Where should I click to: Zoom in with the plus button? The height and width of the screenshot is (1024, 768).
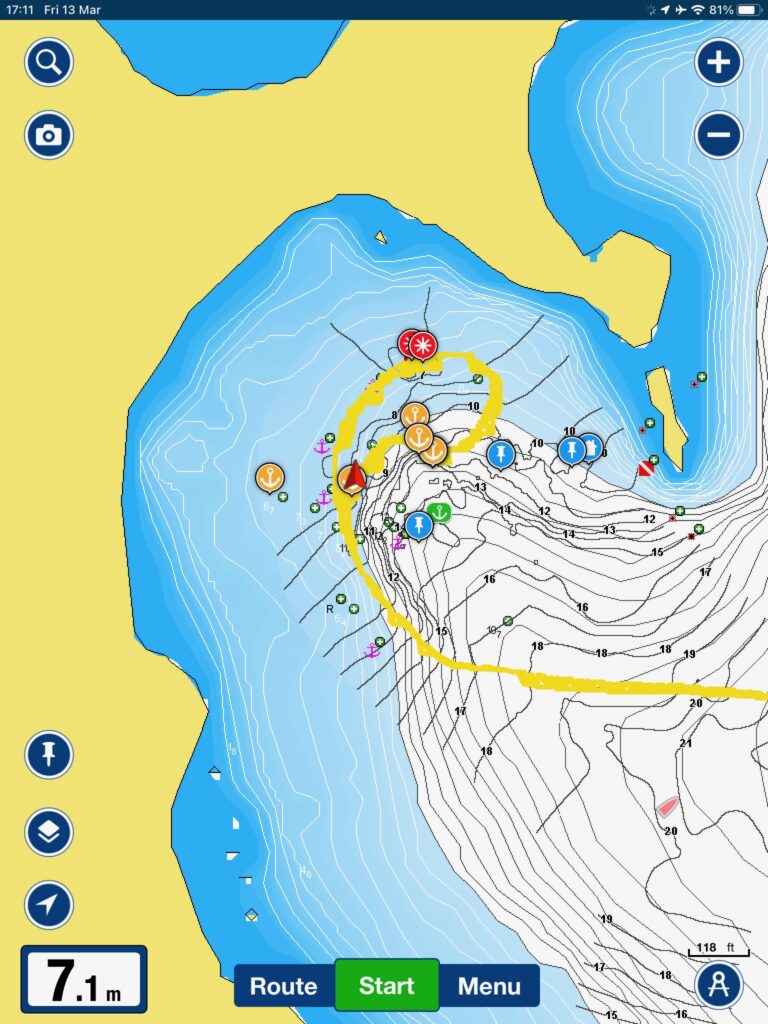point(718,64)
